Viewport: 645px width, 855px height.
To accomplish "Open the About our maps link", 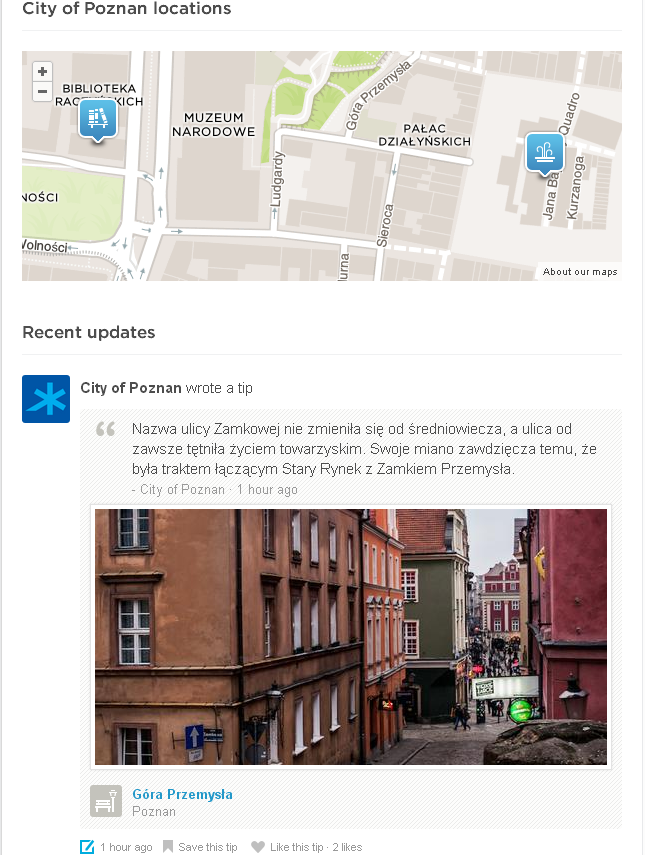I will click(x=580, y=272).
